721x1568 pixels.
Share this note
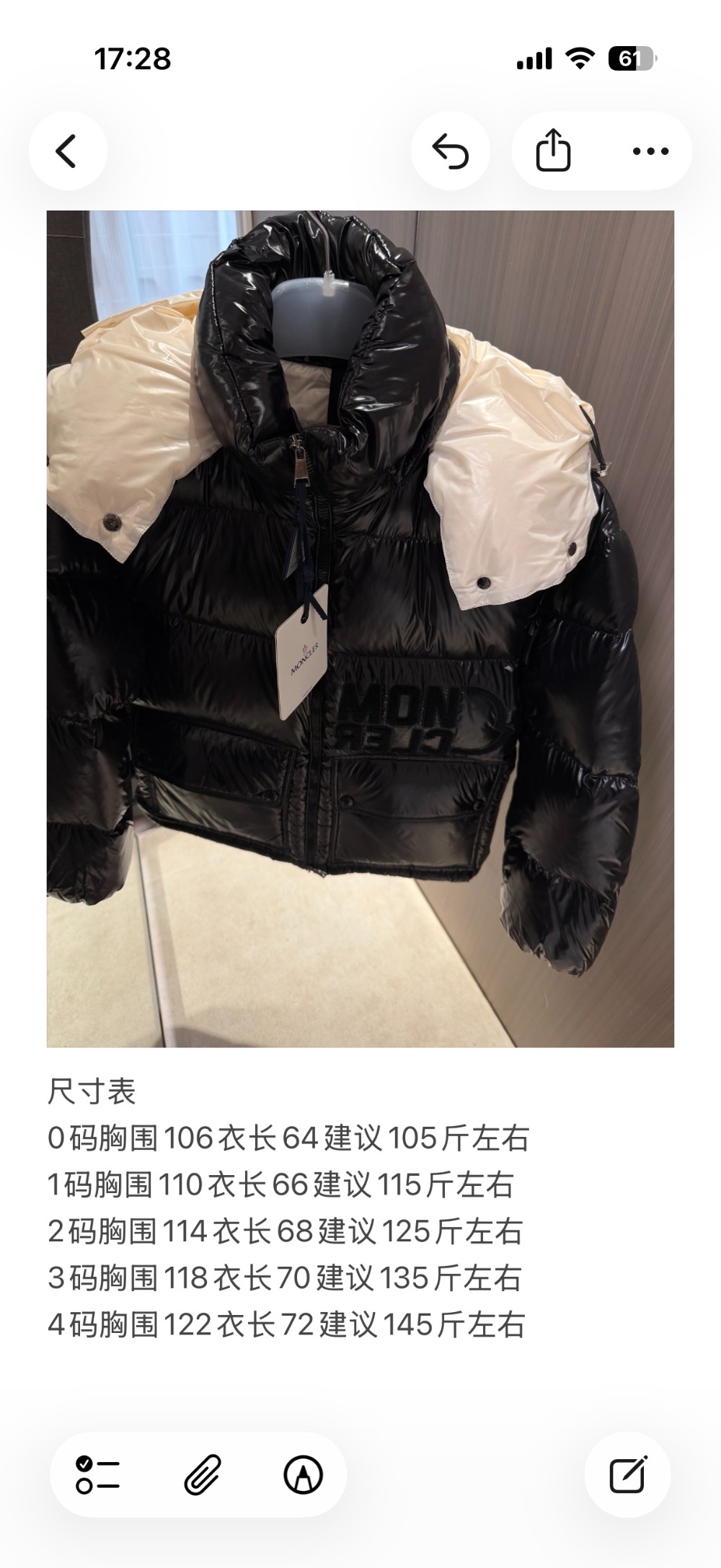pos(553,151)
